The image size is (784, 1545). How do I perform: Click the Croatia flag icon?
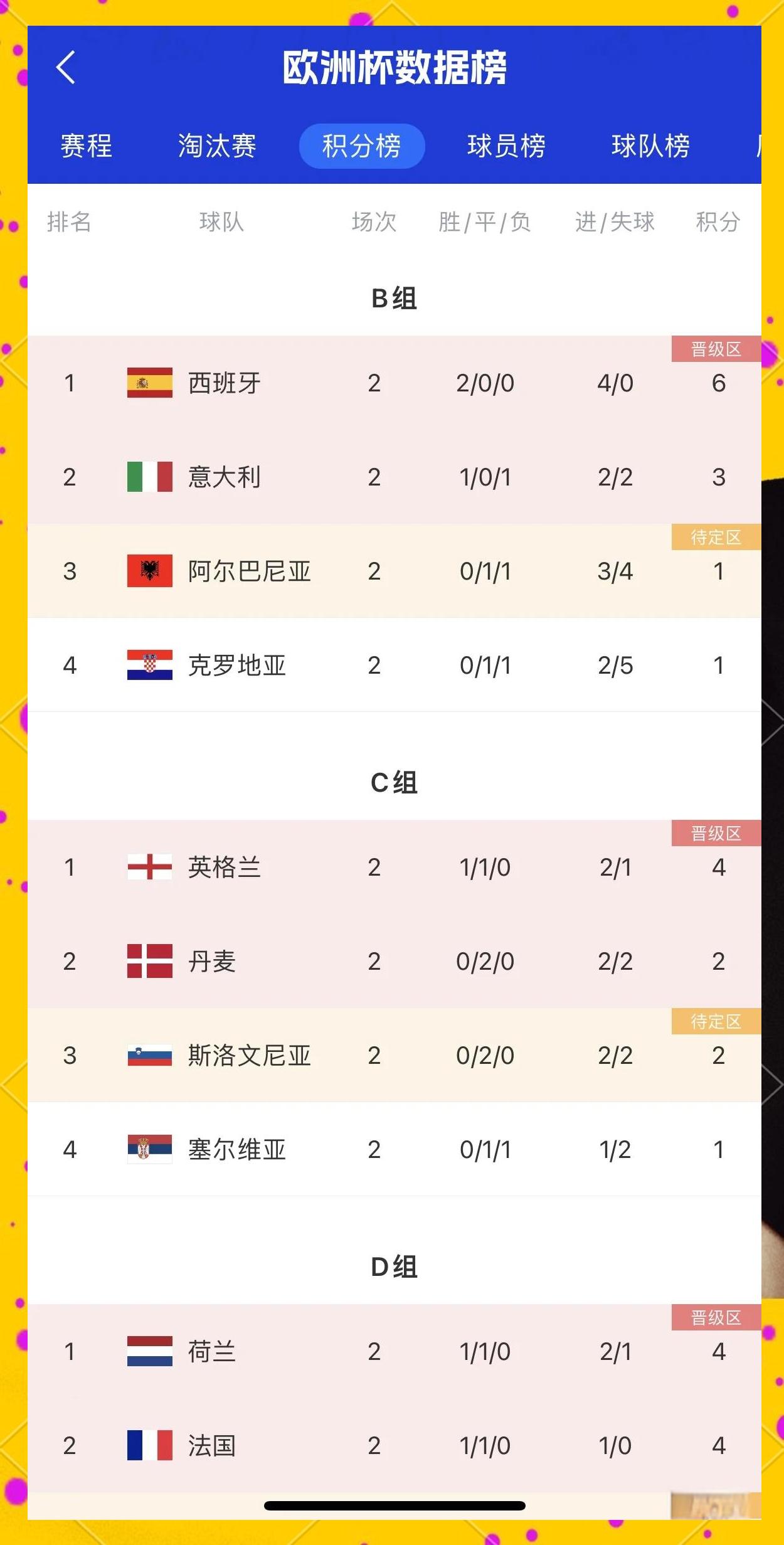(x=149, y=666)
